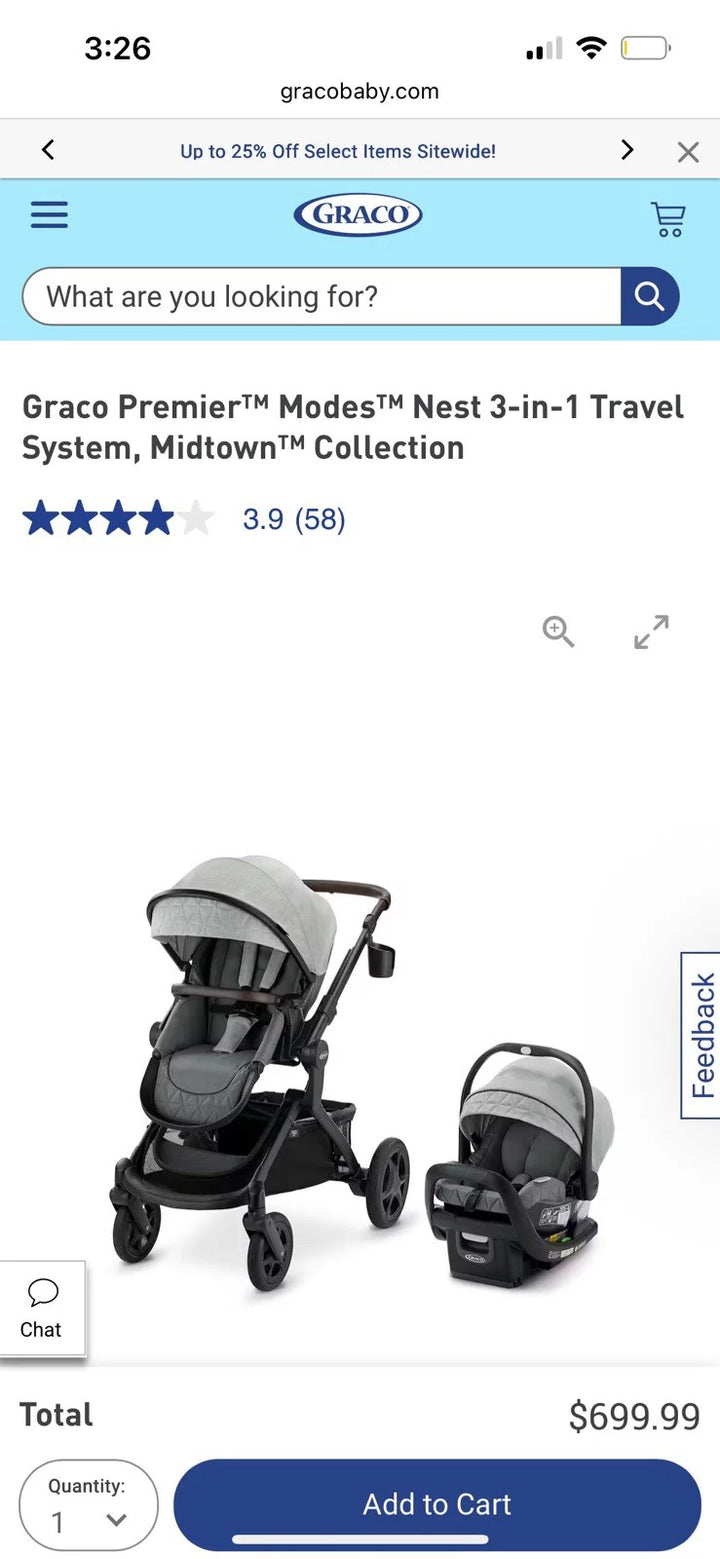Image resolution: width=720 pixels, height=1559 pixels.
Task: Start a Chat session
Action: click(41, 1308)
